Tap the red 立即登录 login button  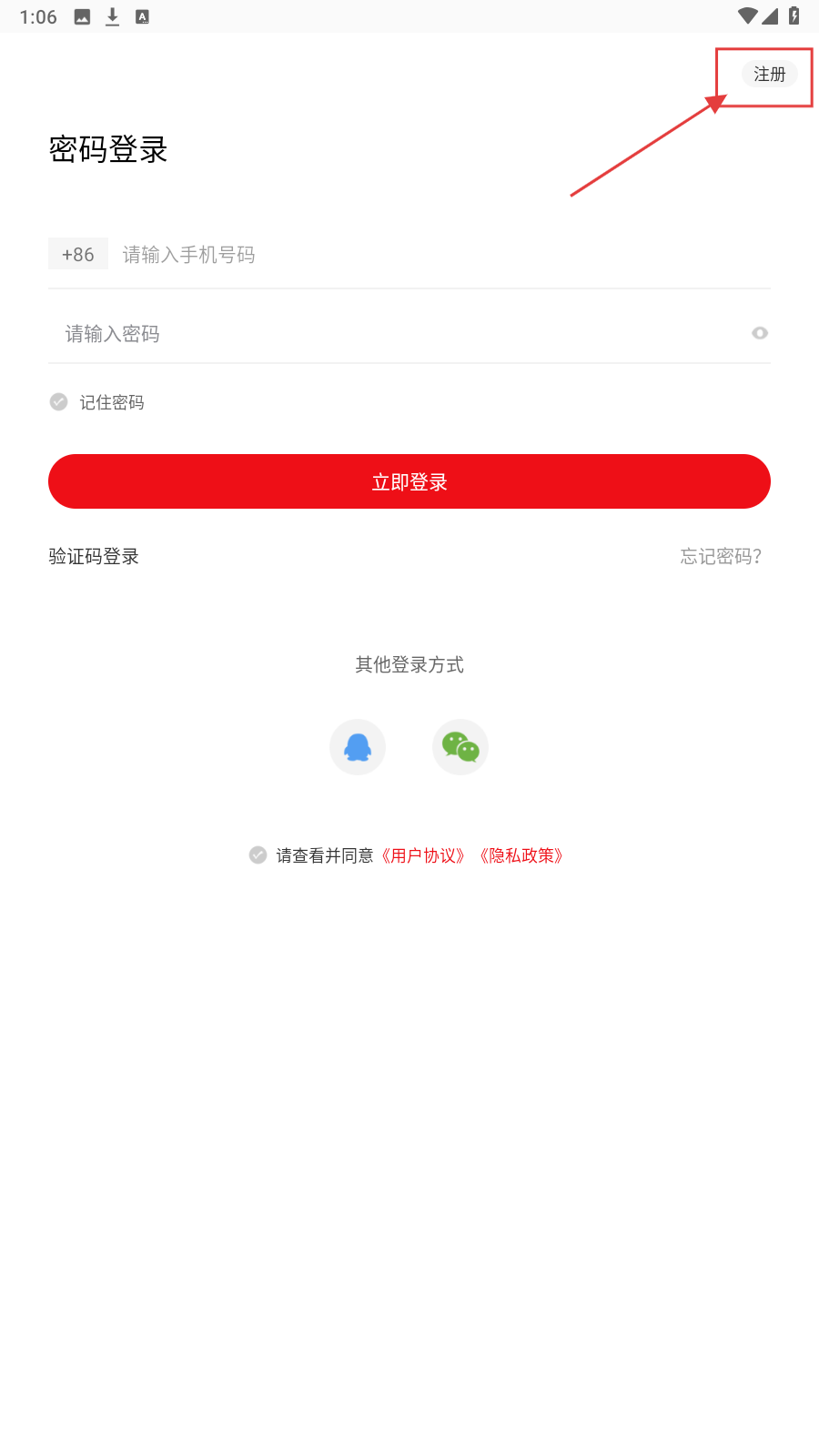click(409, 481)
